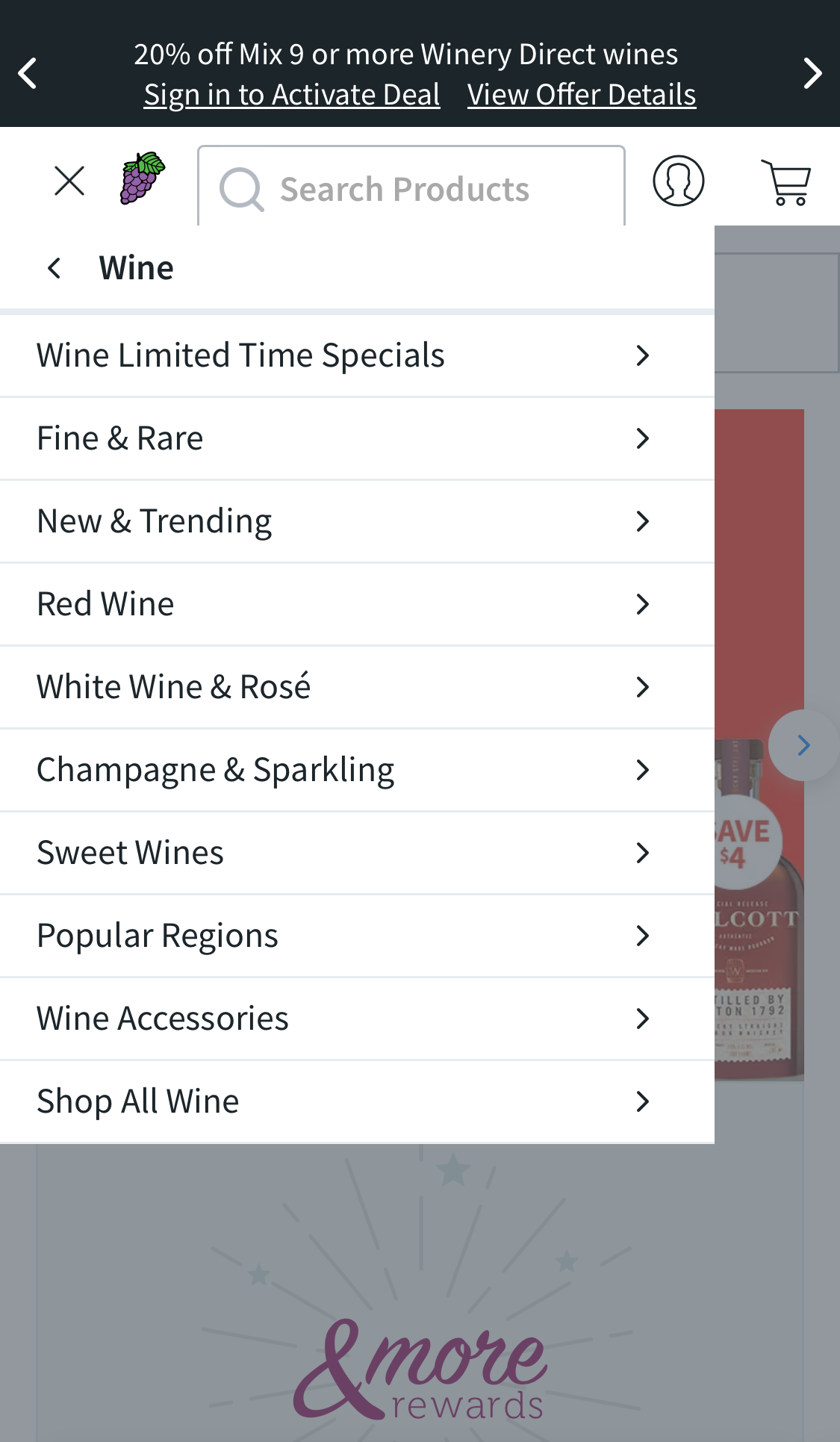Viewport: 840px width, 1442px height.
Task: Click Sign in to Activate Deal
Action: point(291,94)
